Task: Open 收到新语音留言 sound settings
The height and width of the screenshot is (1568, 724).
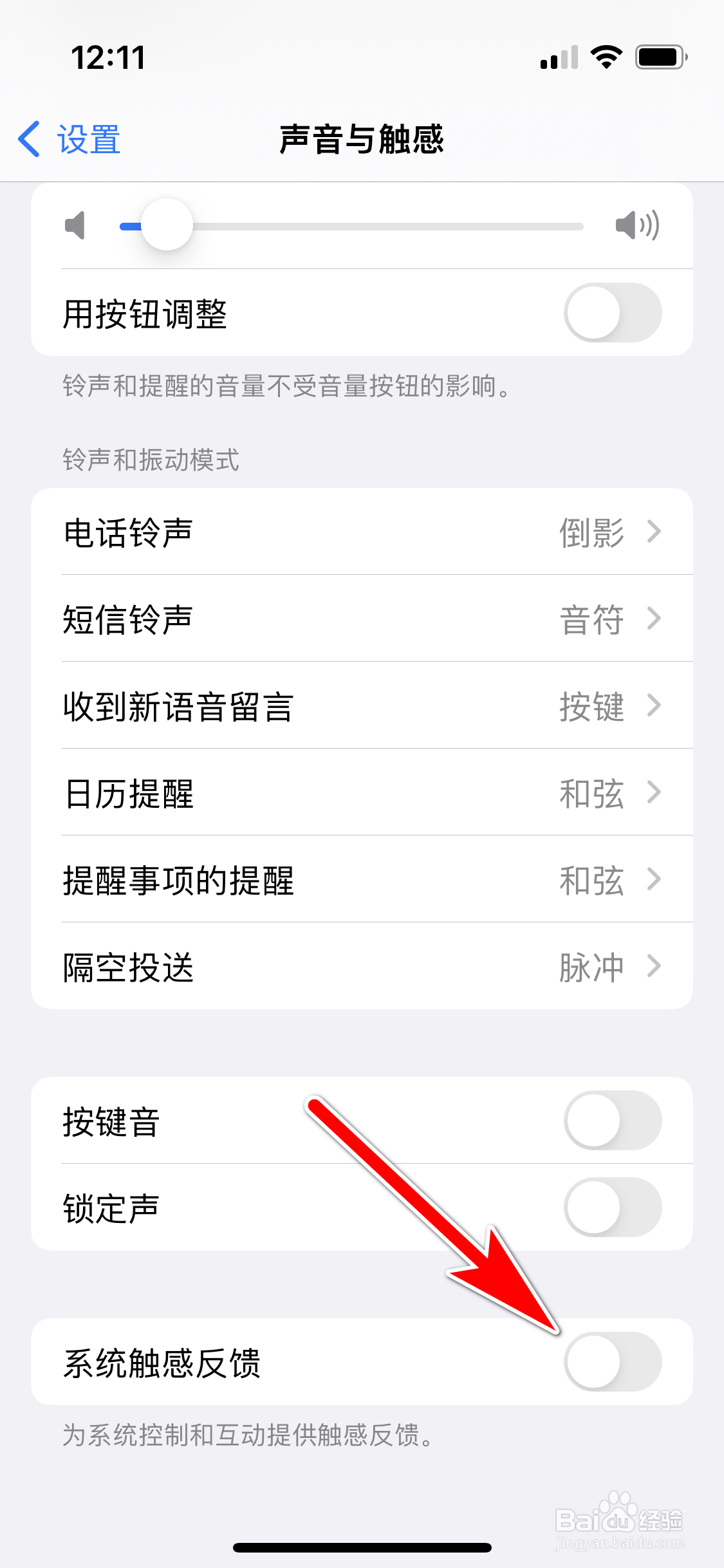Action: pyautogui.click(x=362, y=705)
